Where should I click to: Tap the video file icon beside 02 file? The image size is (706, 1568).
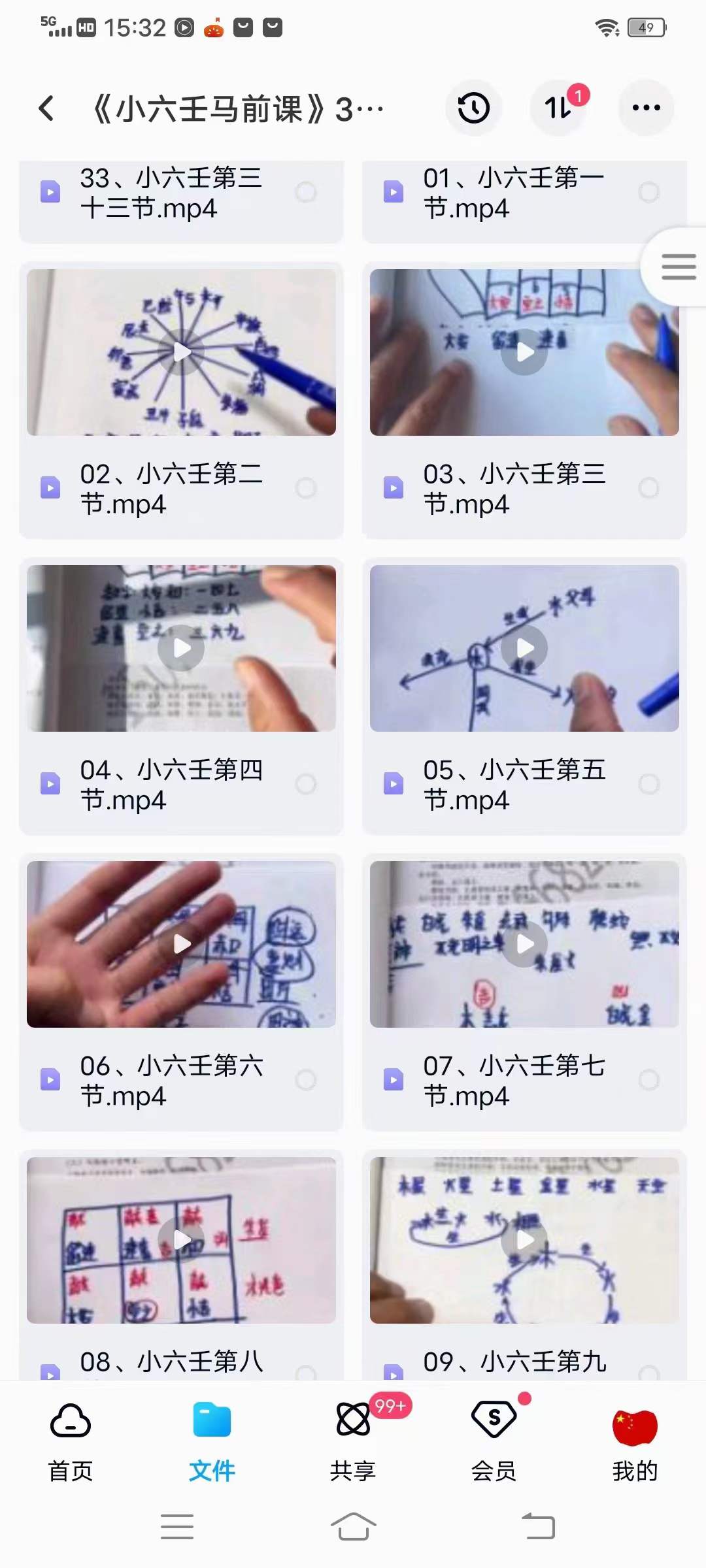(x=51, y=488)
